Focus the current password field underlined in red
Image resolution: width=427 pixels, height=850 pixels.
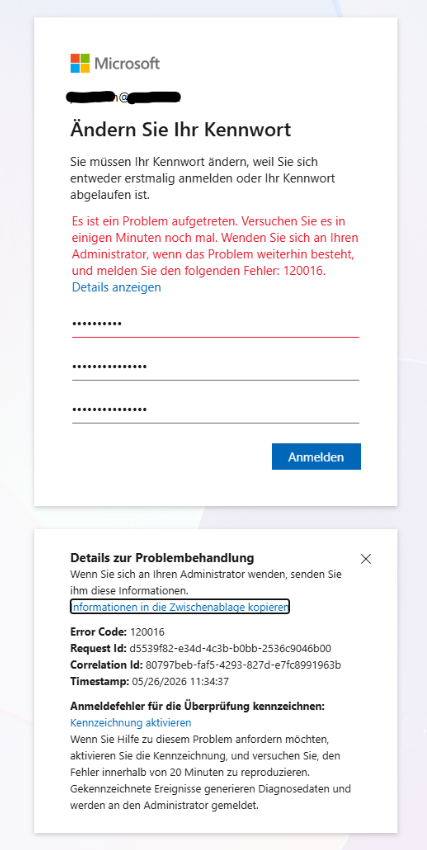click(x=215, y=324)
